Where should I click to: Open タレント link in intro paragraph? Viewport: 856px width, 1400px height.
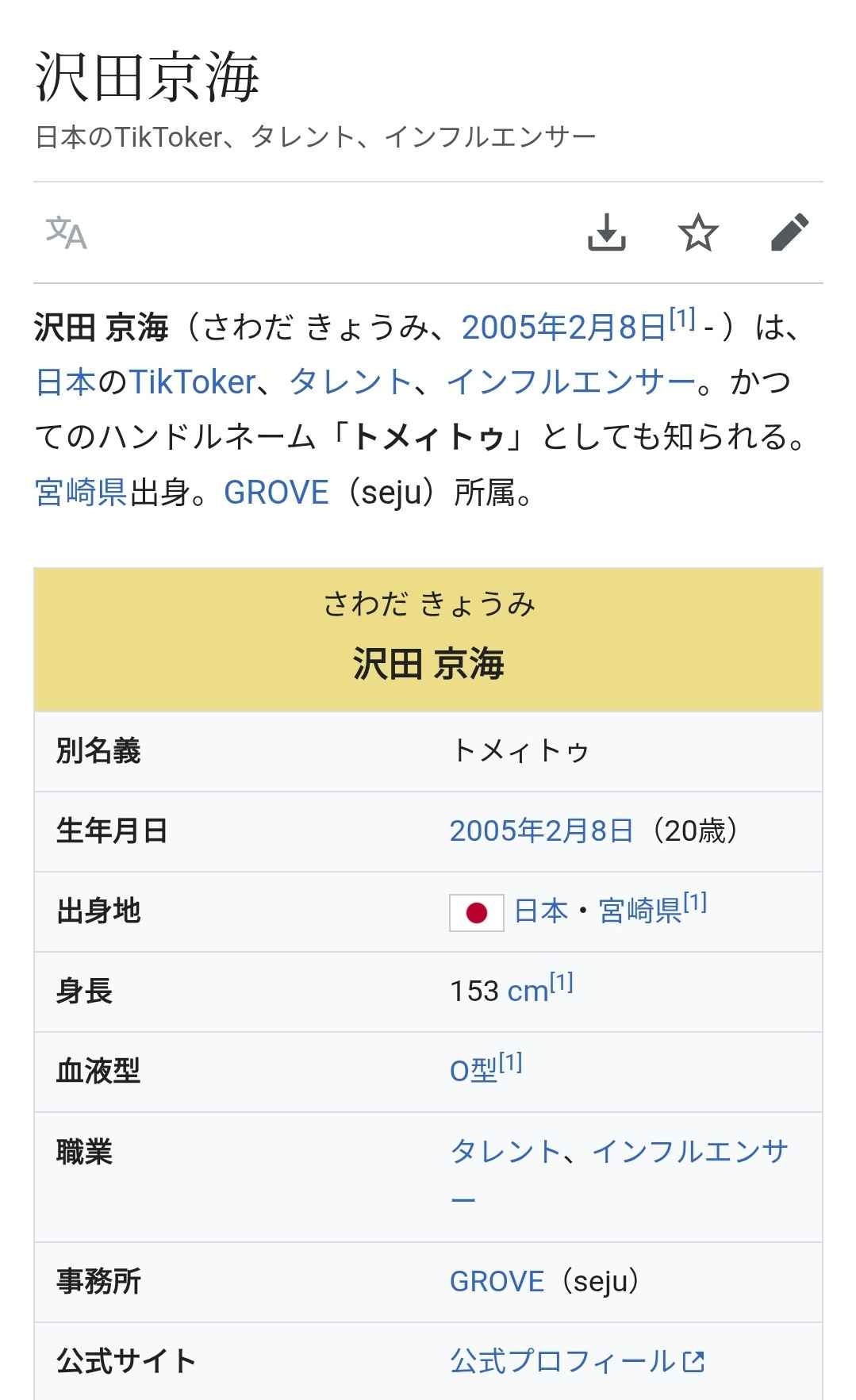click(x=350, y=382)
